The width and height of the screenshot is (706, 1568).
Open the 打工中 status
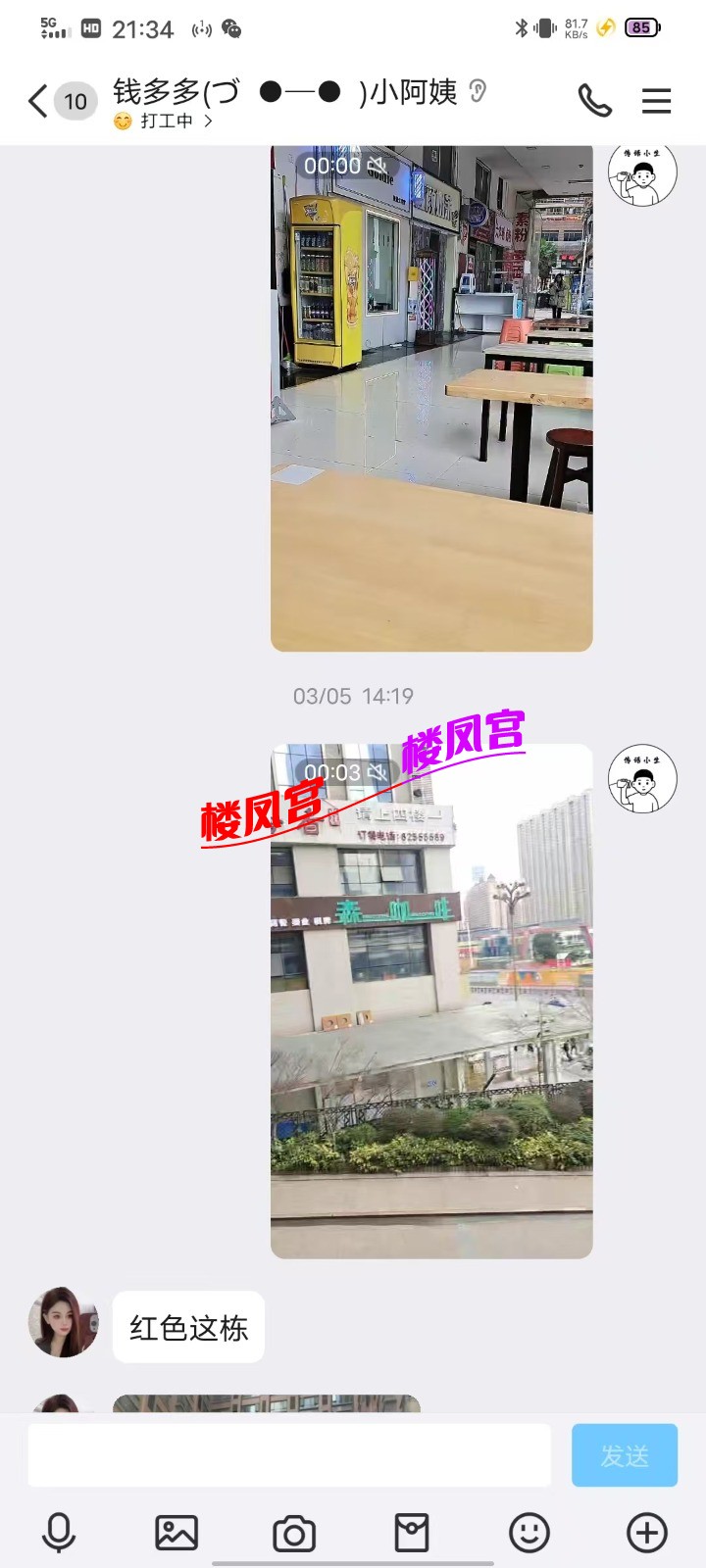click(165, 122)
